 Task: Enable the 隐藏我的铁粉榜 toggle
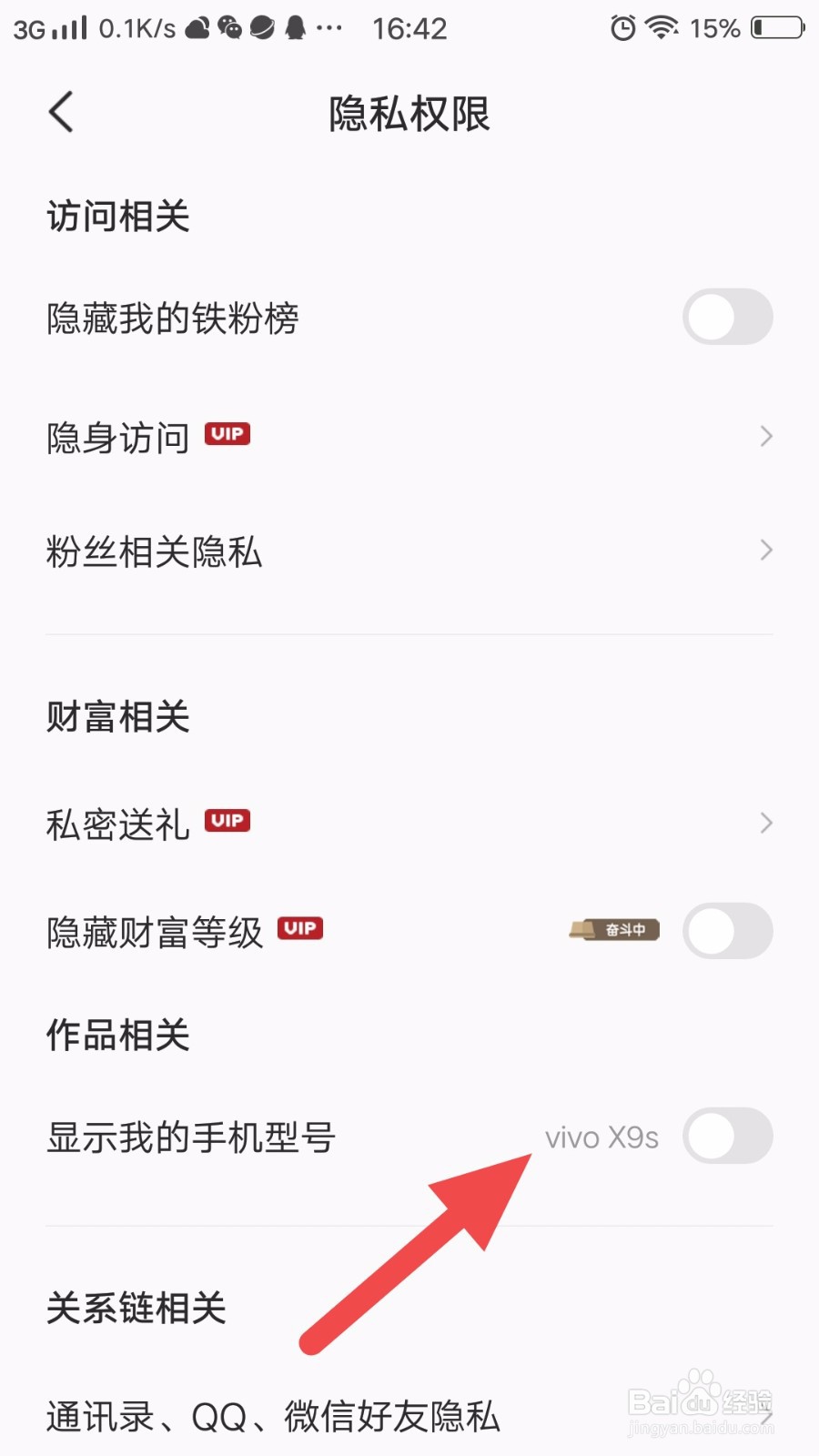pos(727,317)
